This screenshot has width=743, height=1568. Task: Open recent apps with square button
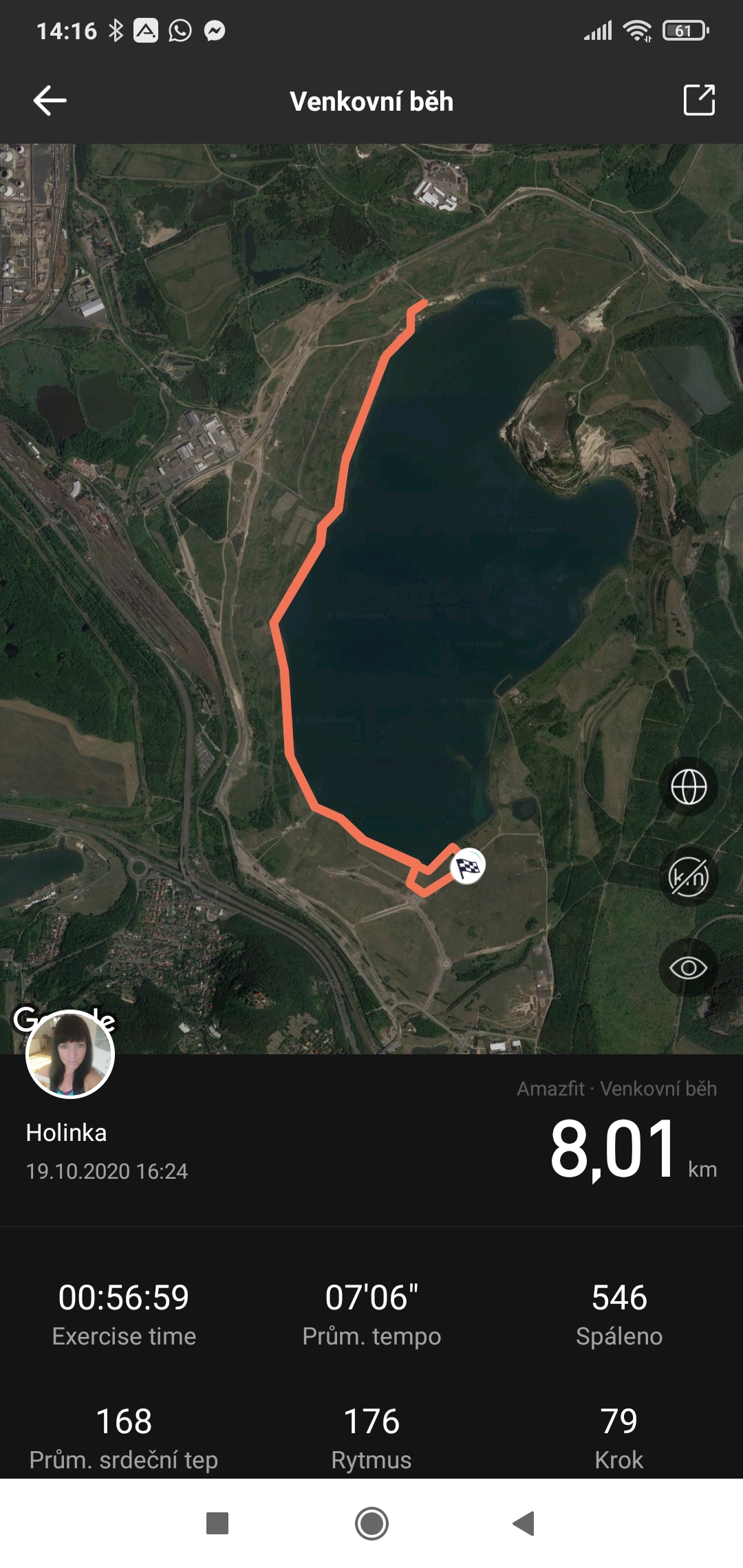pos(217,1523)
